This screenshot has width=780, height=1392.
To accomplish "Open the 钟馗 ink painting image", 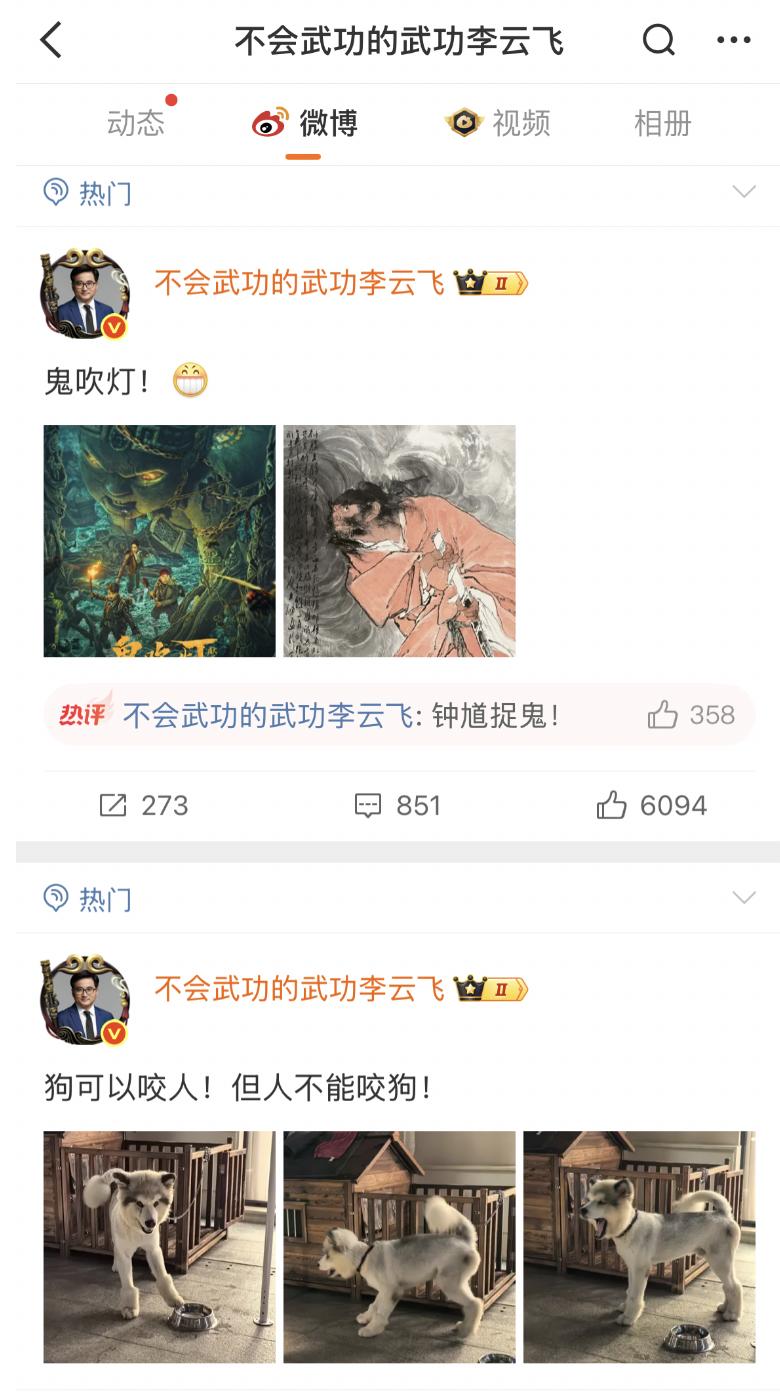I will pos(399,541).
